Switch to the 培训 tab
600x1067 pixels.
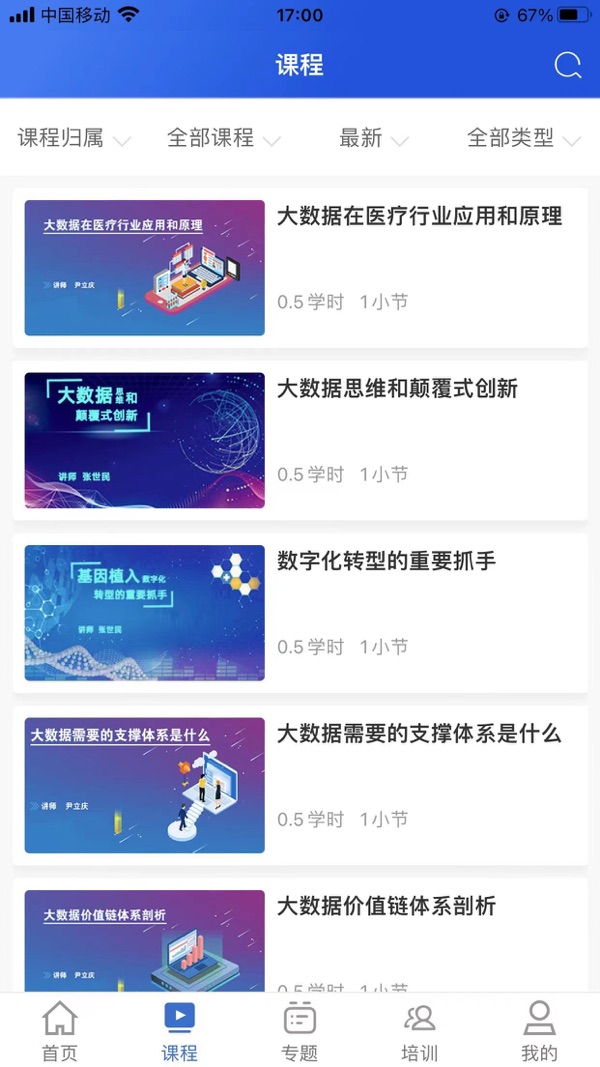click(420, 1031)
